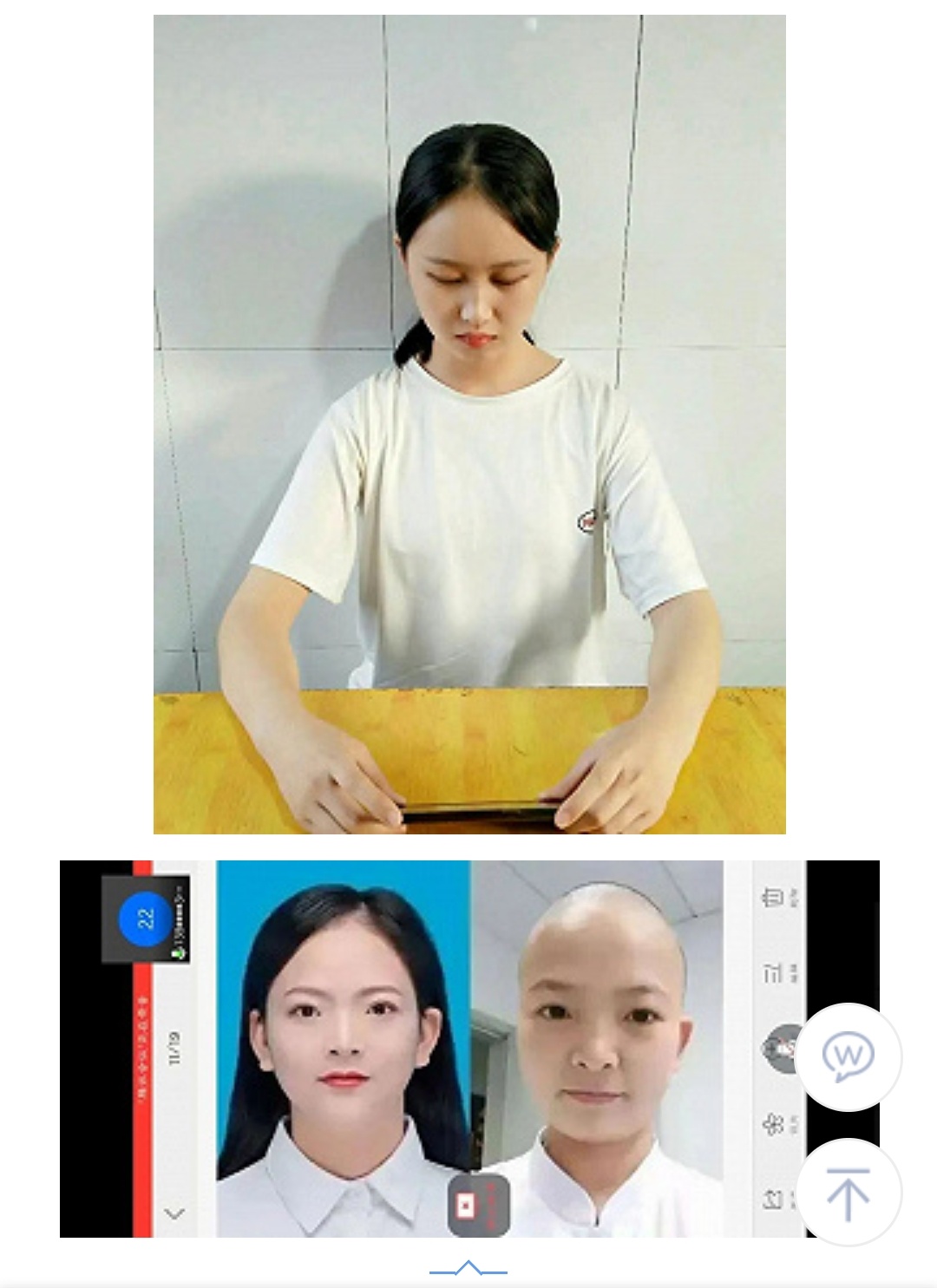Jump back to top of page
This screenshot has height=1288, width=937.
point(848,1193)
